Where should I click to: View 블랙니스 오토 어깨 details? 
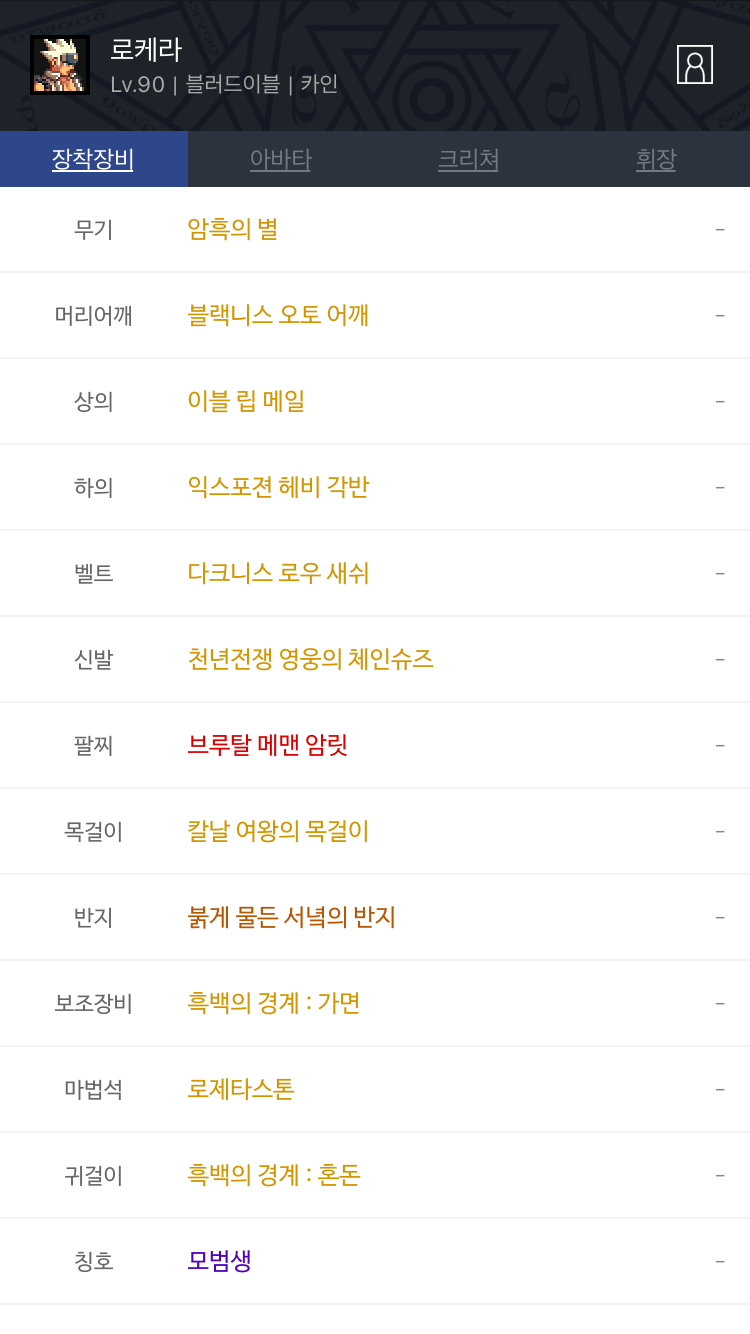click(278, 315)
